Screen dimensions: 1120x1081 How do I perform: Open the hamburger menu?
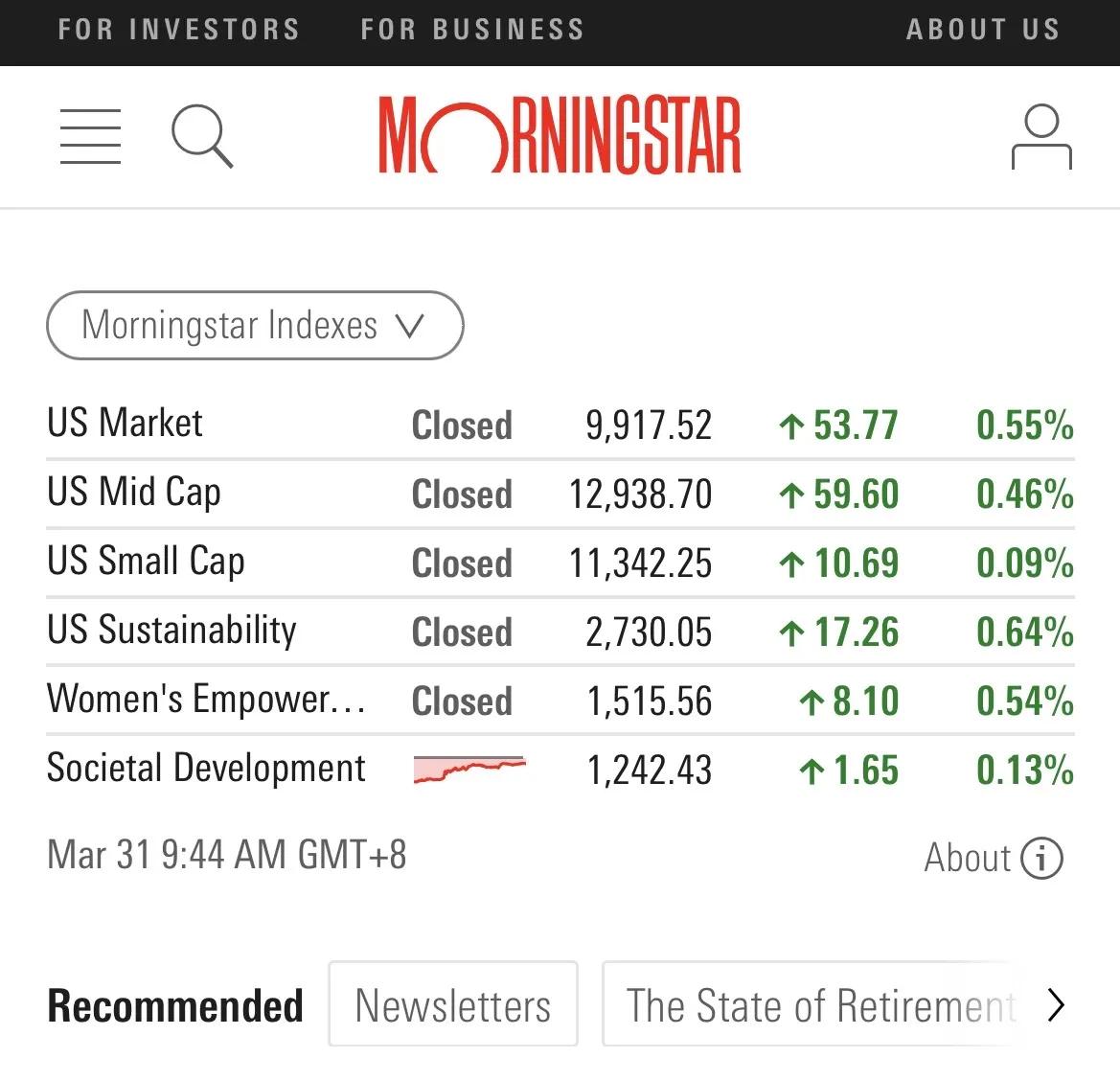click(90, 136)
